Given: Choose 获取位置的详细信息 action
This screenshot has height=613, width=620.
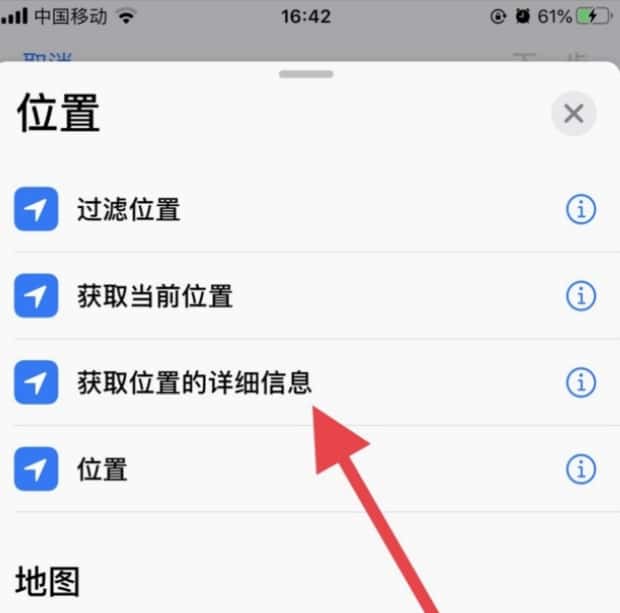Looking at the screenshot, I should point(194,382).
